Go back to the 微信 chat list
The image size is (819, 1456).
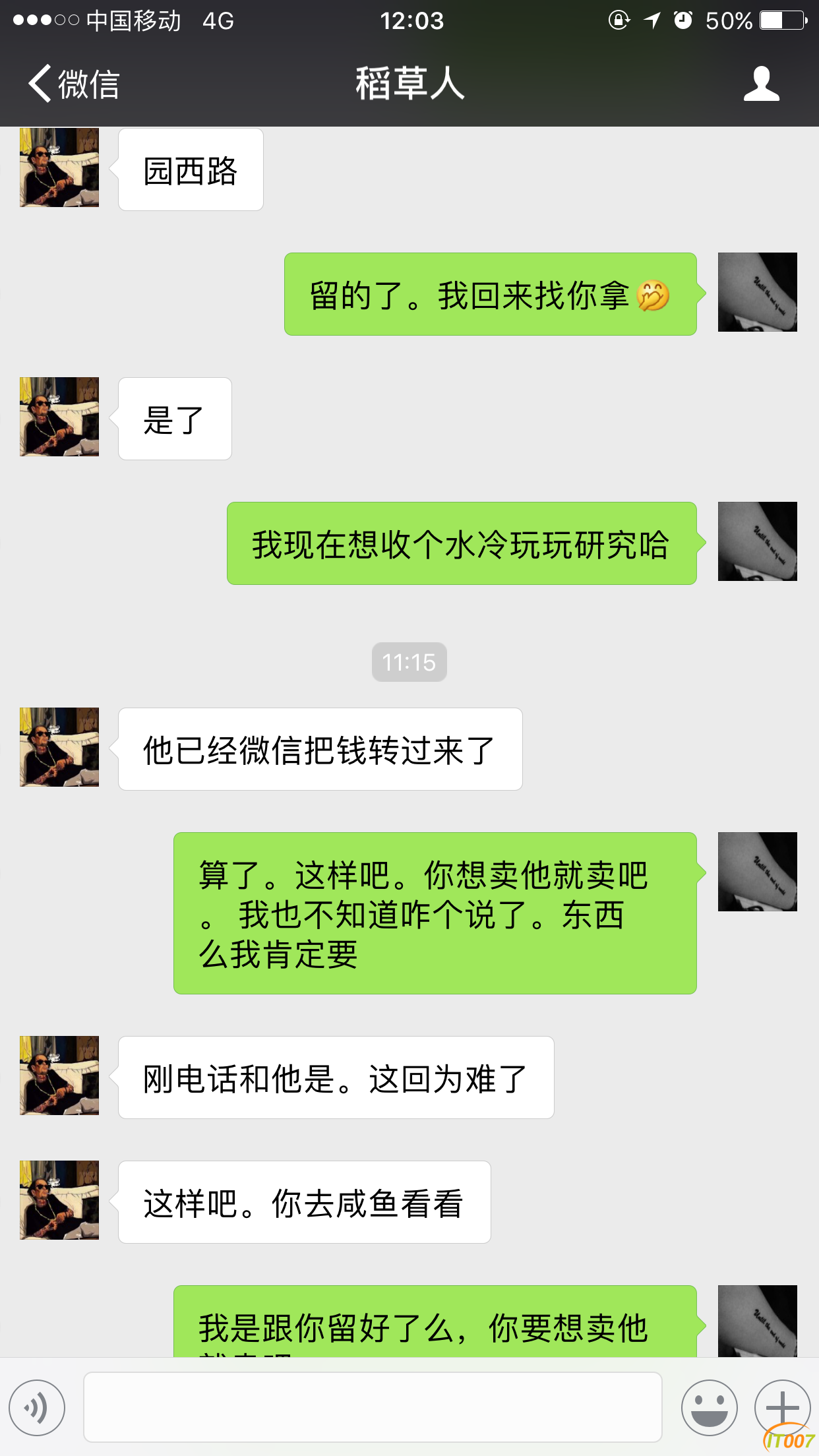(x=73, y=84)
